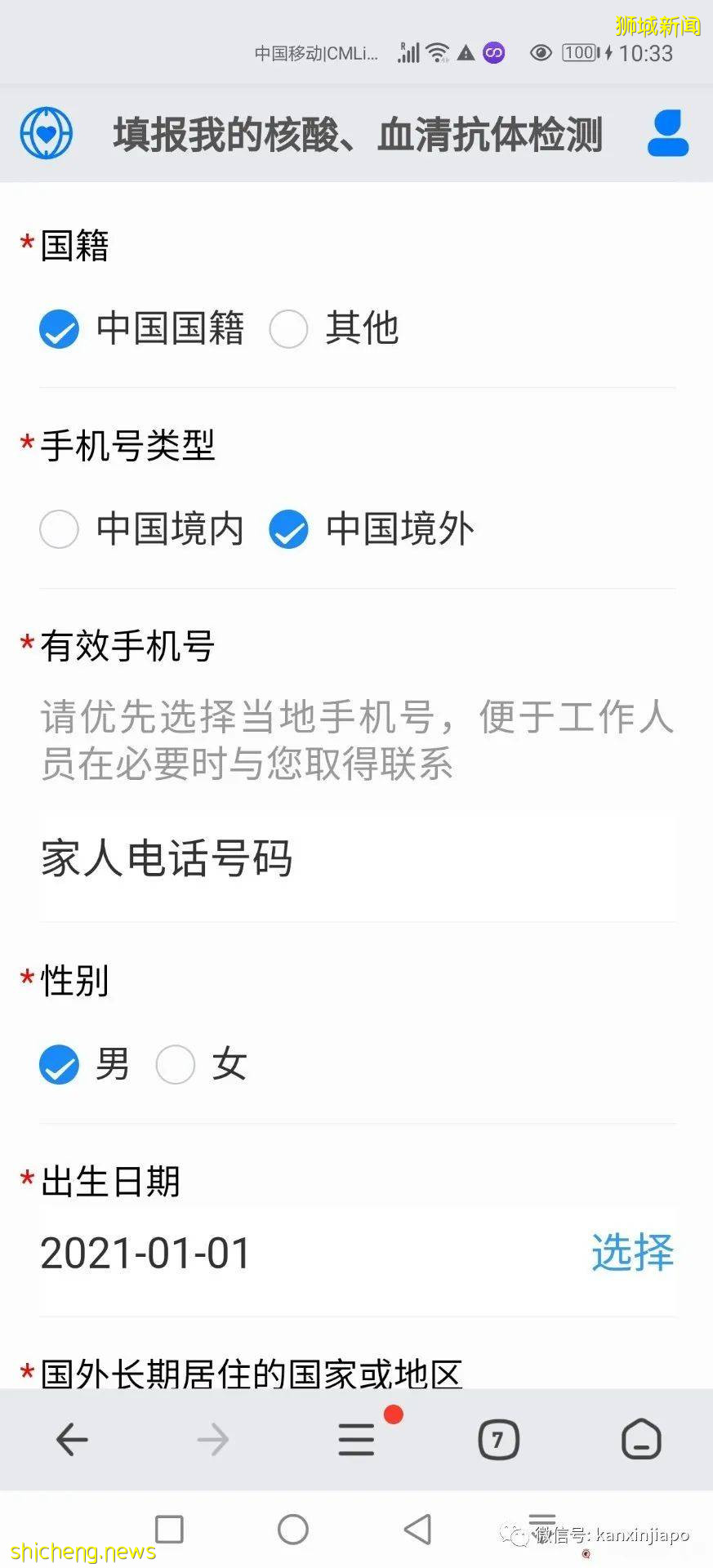713x1568 pixels.
Task: Tap the 有效手机号 input field
Action: coord(356,859)
